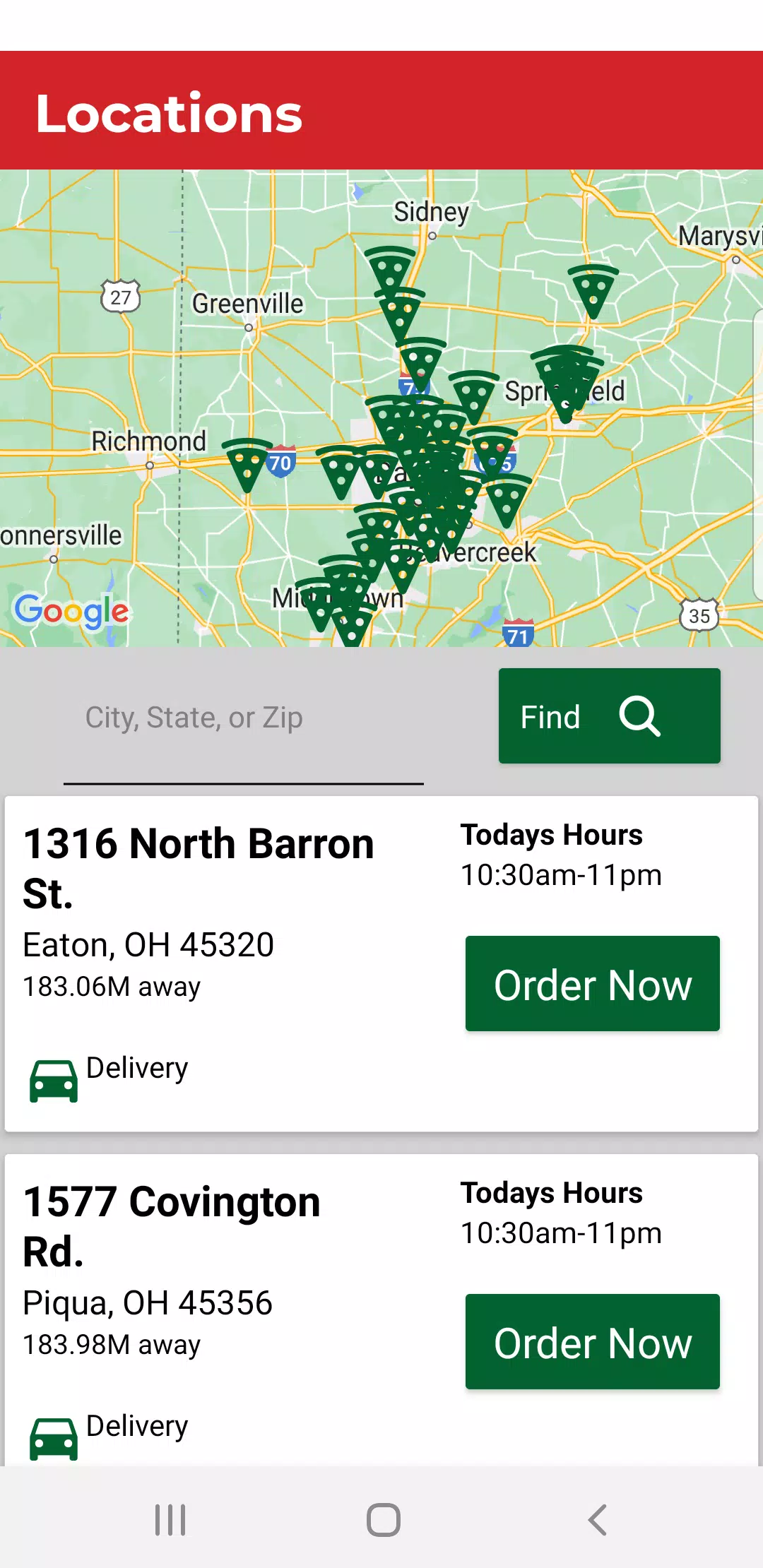Tap the Find search button
763x1568 pixels.
(610, 715)
